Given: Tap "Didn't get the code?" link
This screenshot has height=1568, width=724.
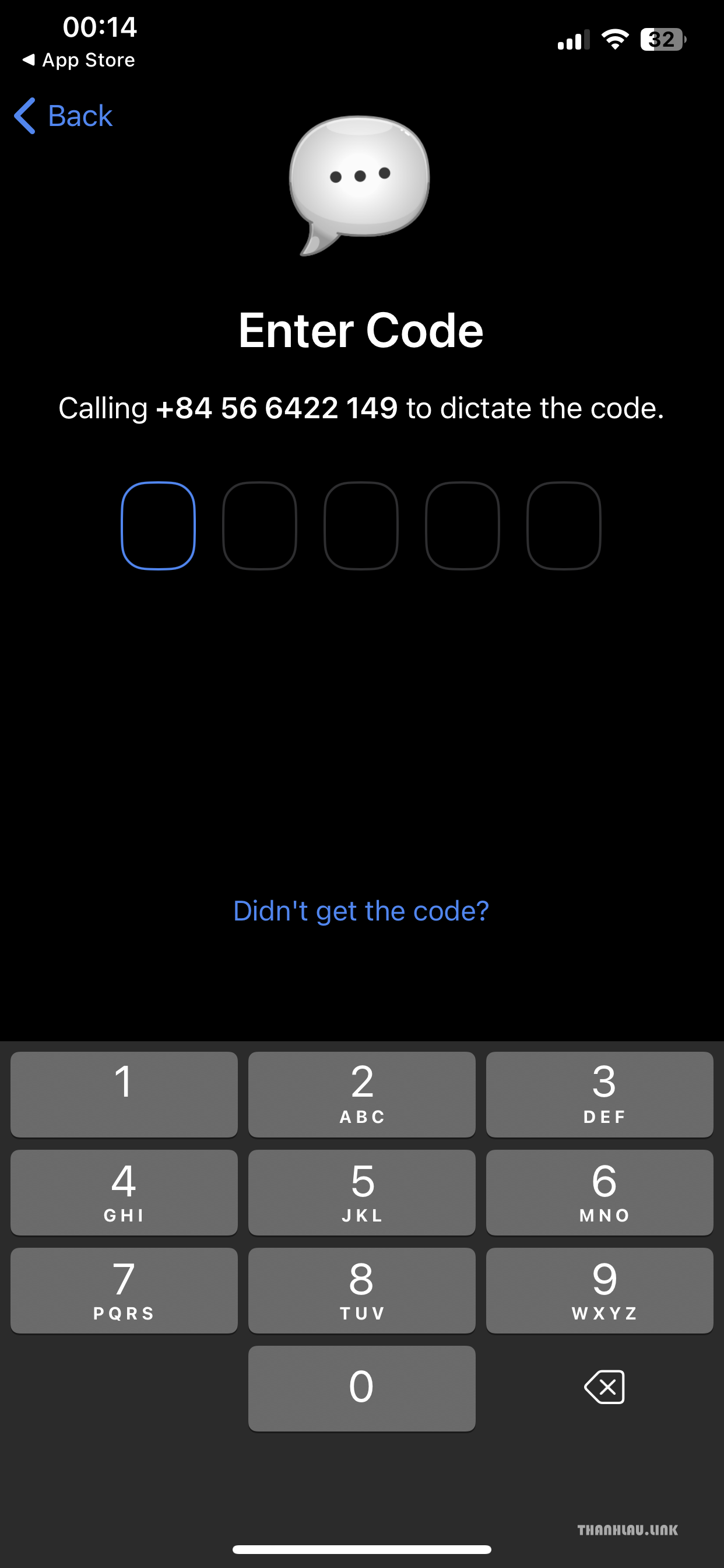Looking at the screenshot, I should click(x=361, y=911).
